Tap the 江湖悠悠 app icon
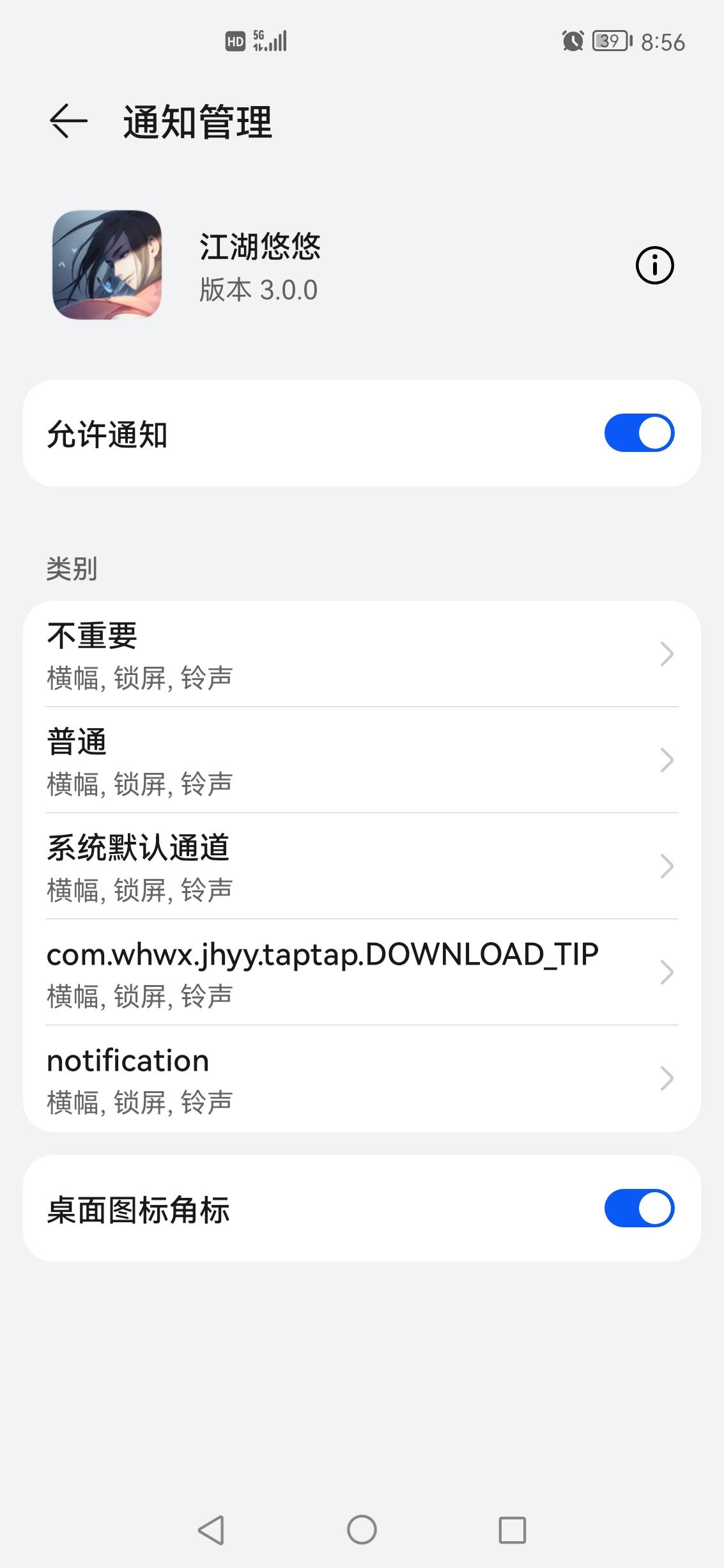This screenshot has height=1568, width=724. 107,265
